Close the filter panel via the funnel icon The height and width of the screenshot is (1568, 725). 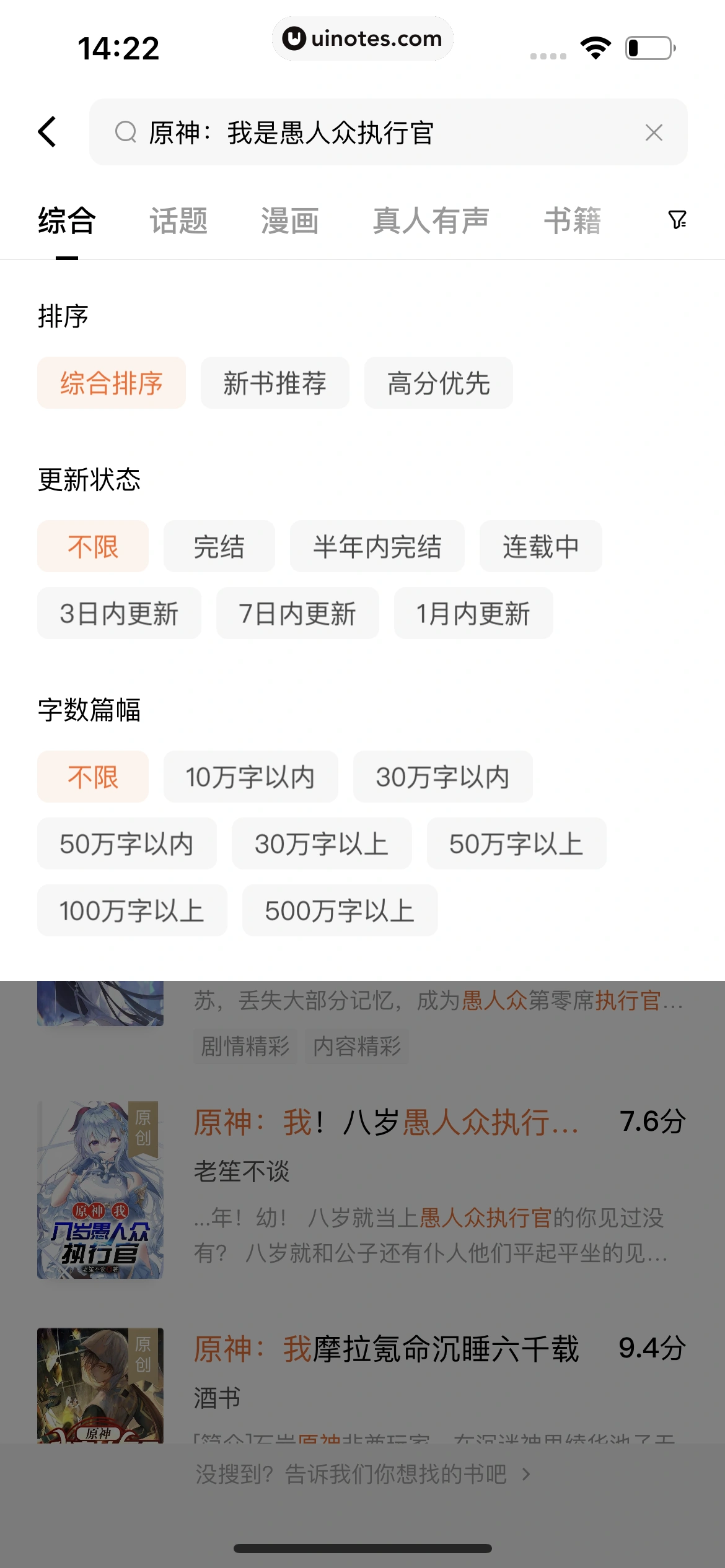click(677, 220)
